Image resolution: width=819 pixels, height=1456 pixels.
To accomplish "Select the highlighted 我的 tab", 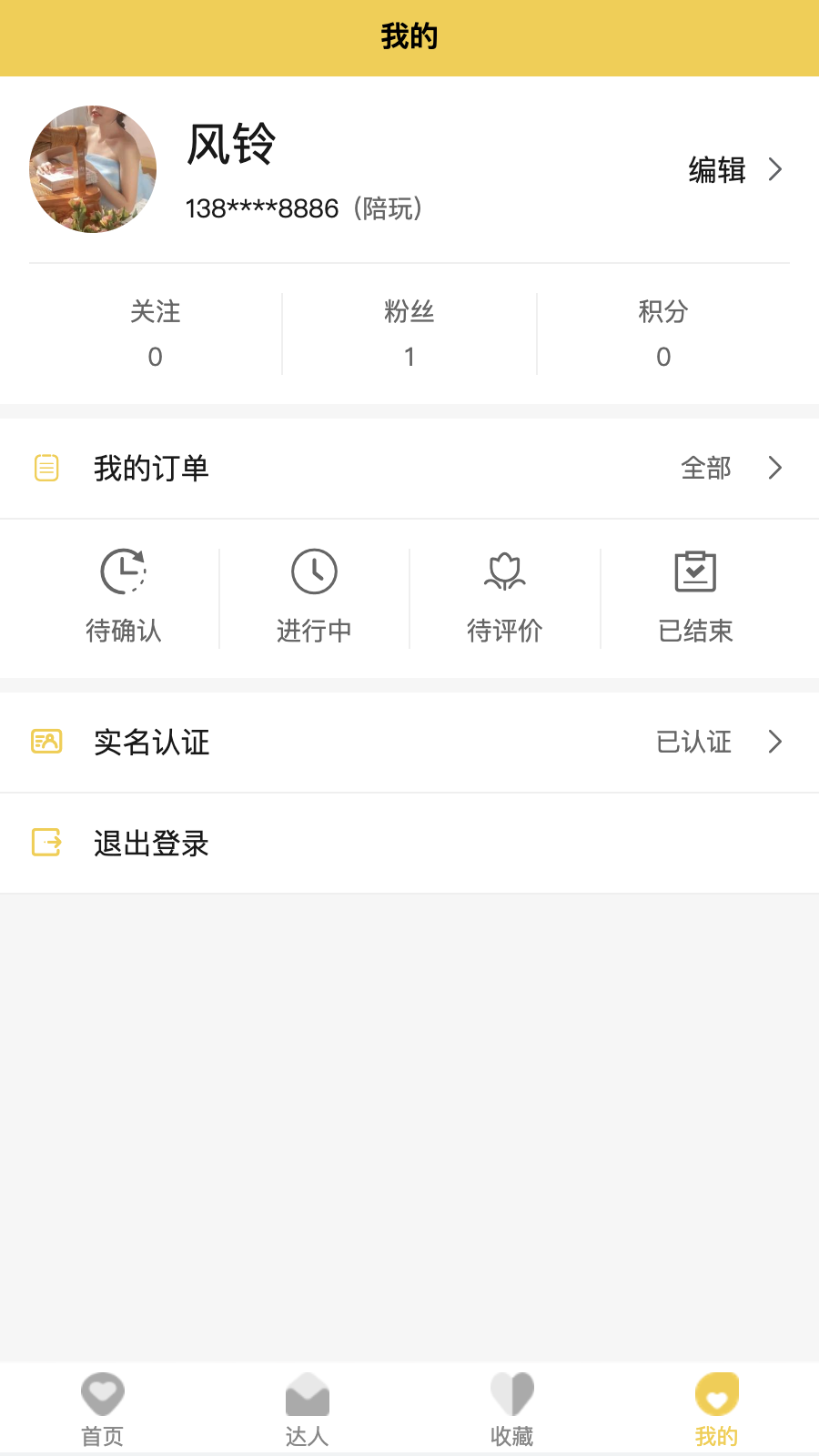I will pyautogui.click(x=716, y=1407).
